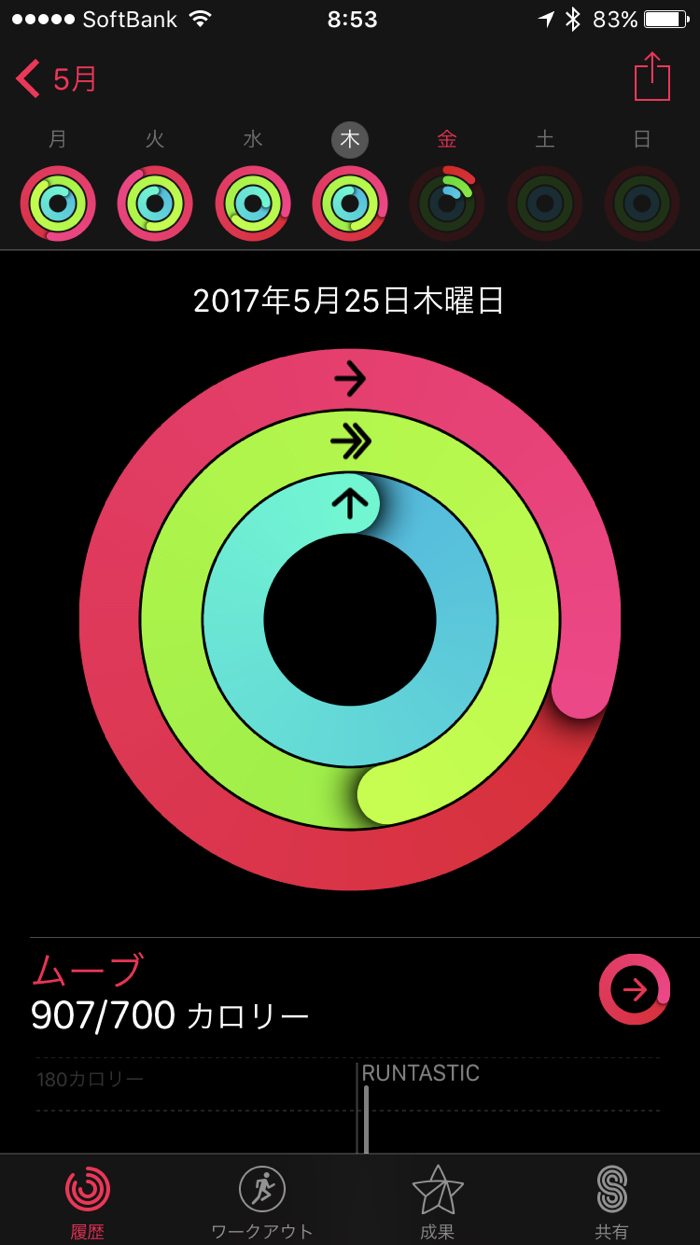Switch to the 共有 tab
This screenshot has width=700, height=1245.
pyautogui.click(x=611, y=1200)
